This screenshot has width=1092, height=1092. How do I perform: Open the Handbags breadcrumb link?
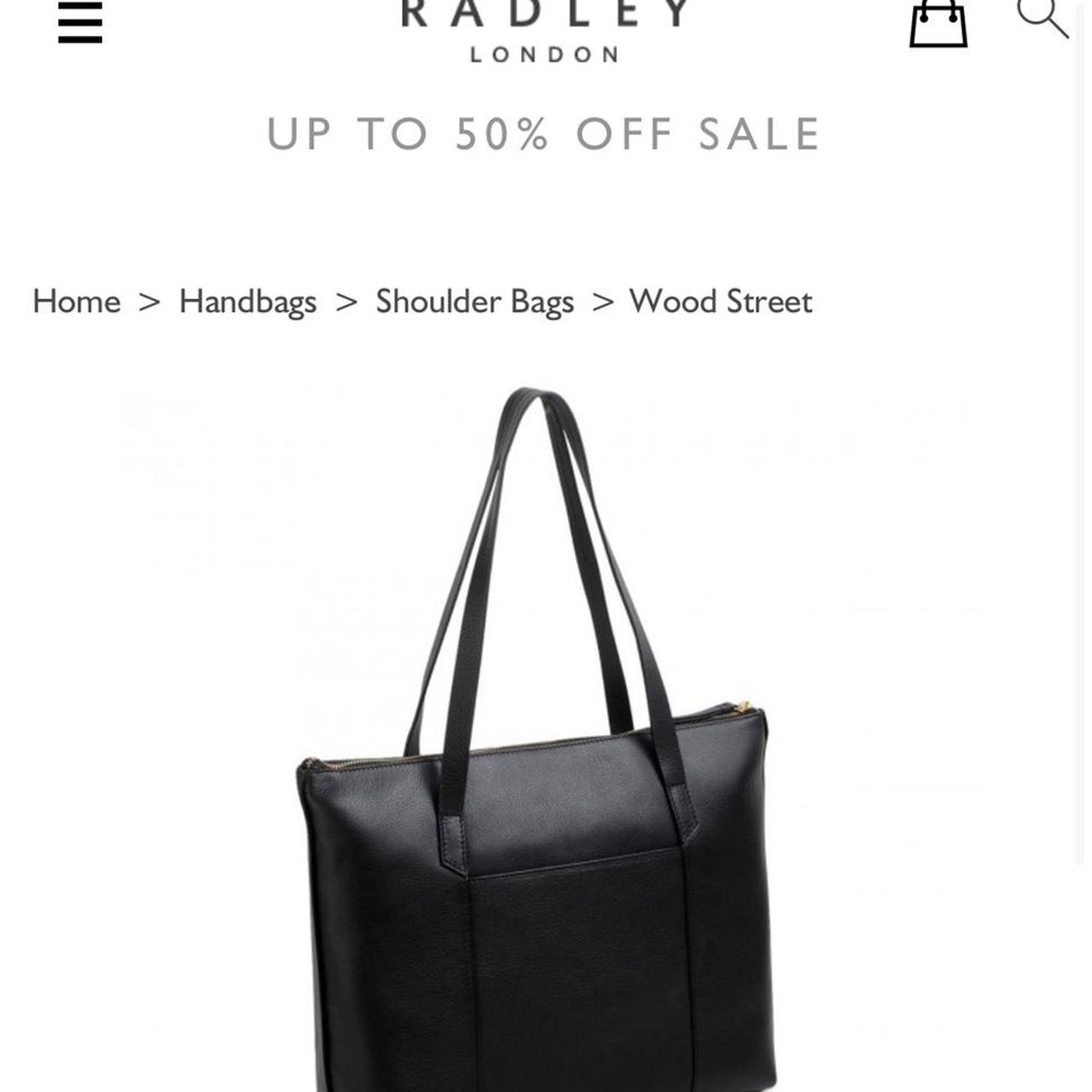coord(247,301)
